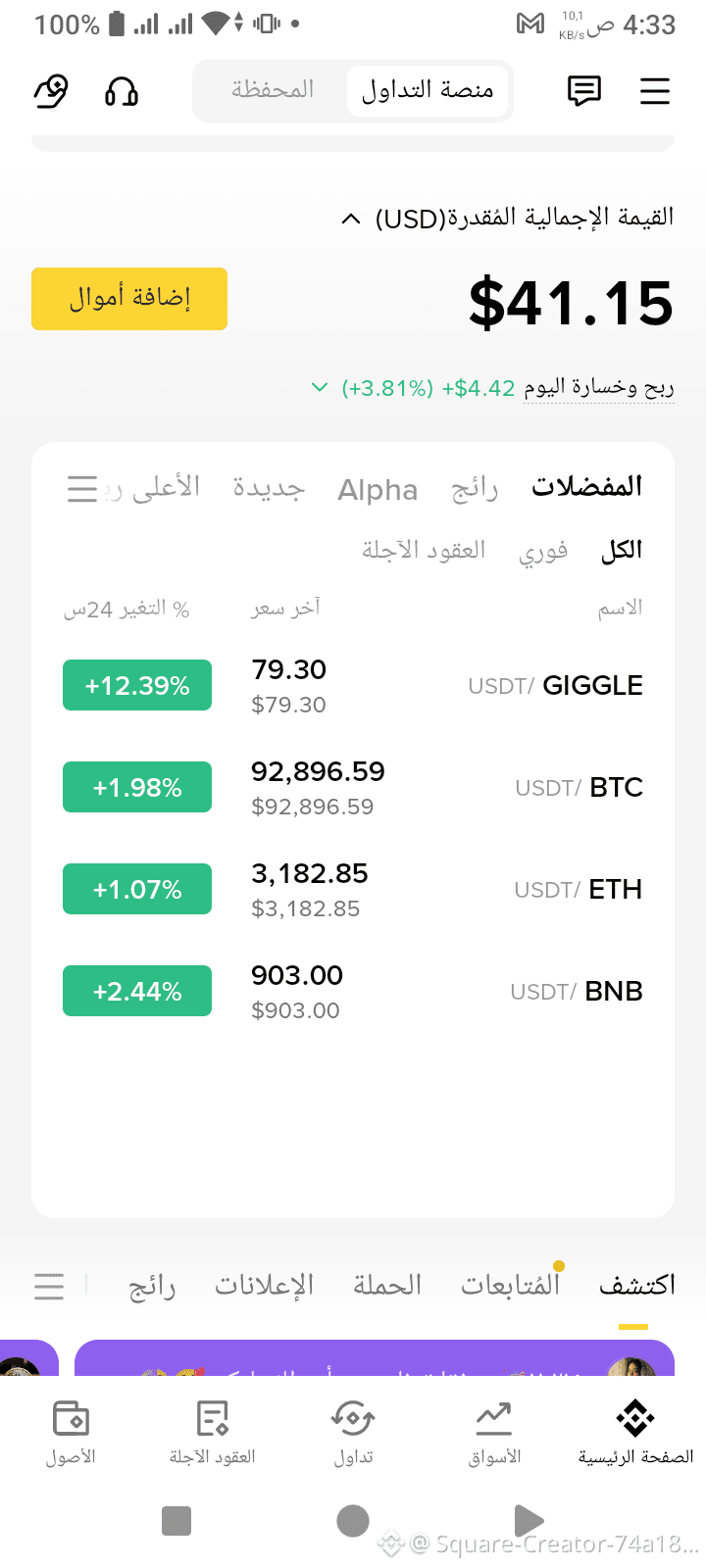The width and height of the screenshot is (706, 1568).
Task: Open الأسواق in bottom navigation
Action: [494, 1433]
